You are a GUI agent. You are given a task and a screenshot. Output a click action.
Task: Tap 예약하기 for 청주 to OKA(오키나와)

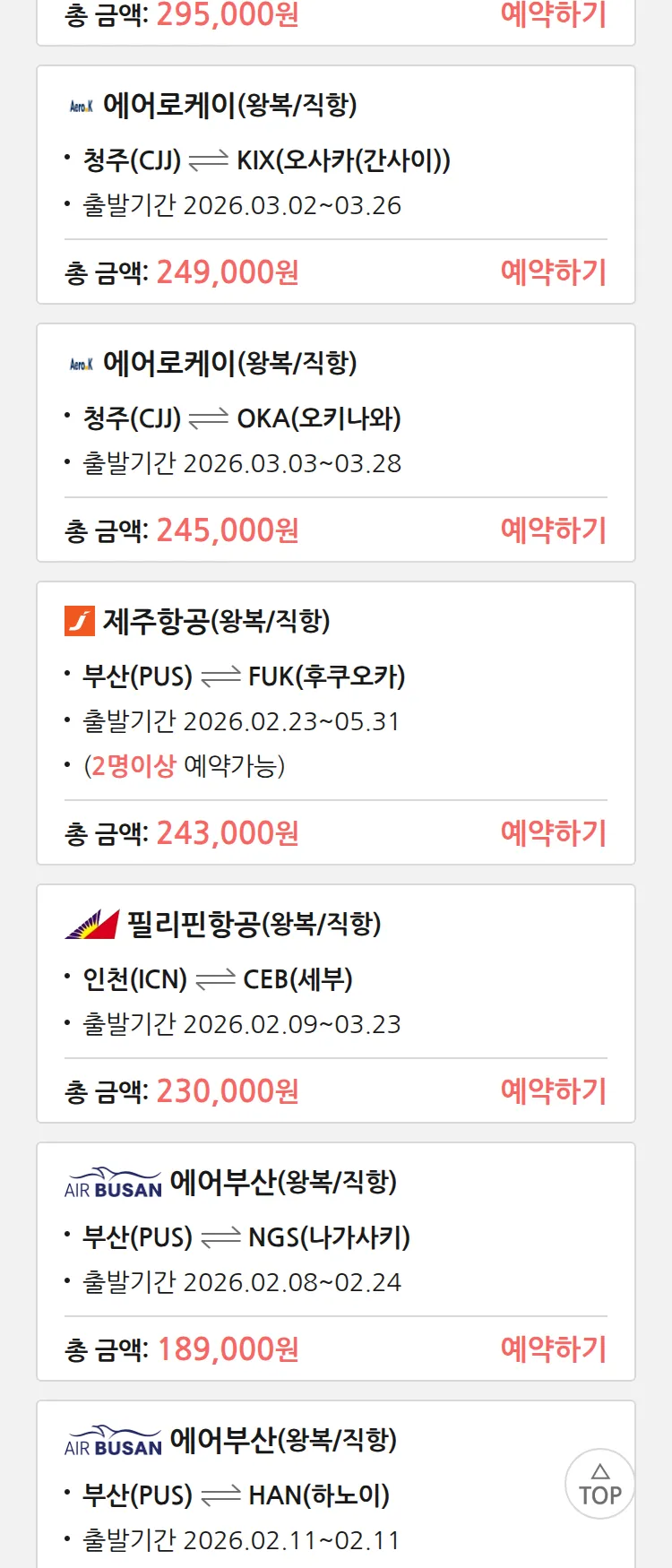[553, 530]
